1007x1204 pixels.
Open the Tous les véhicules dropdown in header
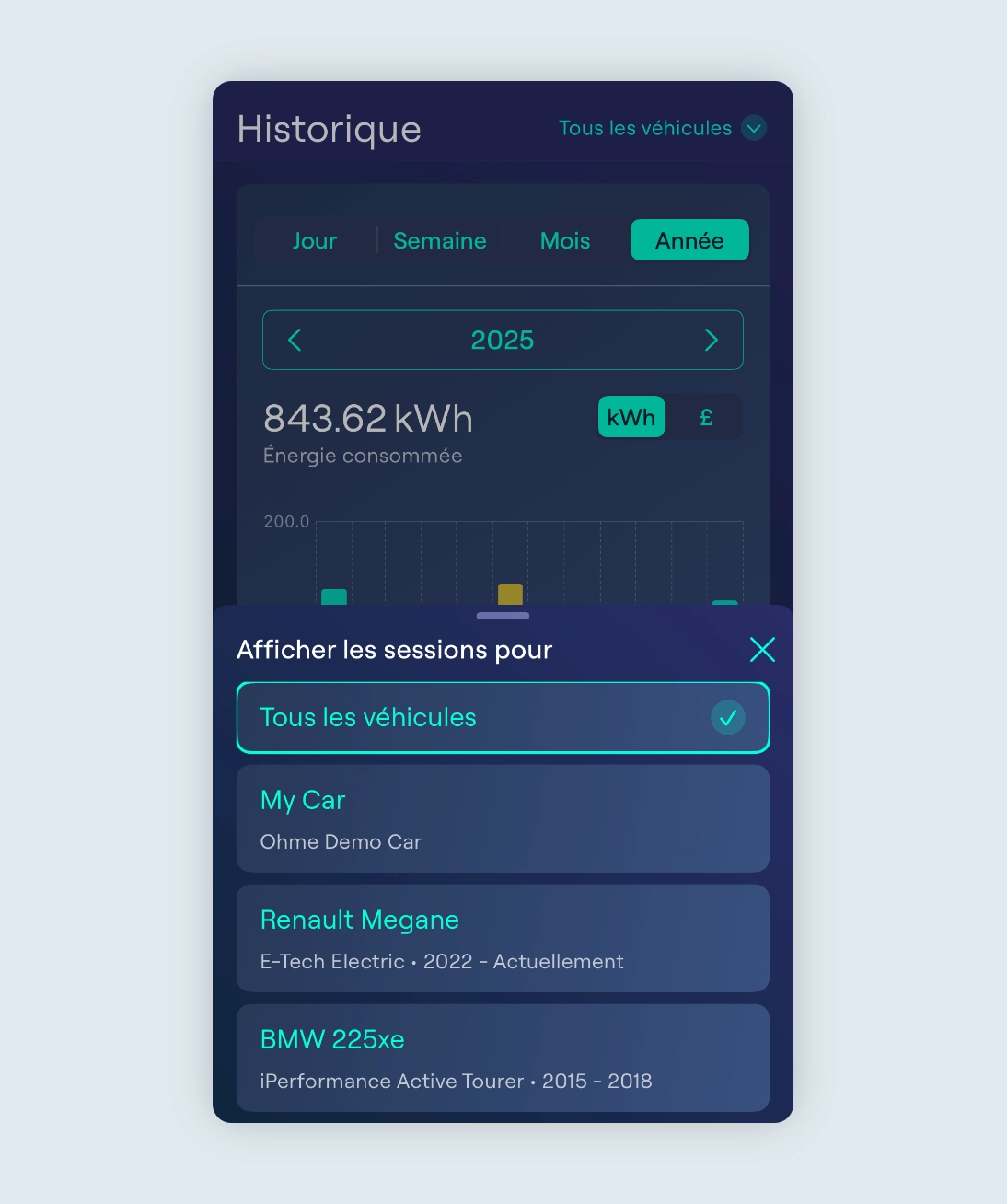coord(662,128)
